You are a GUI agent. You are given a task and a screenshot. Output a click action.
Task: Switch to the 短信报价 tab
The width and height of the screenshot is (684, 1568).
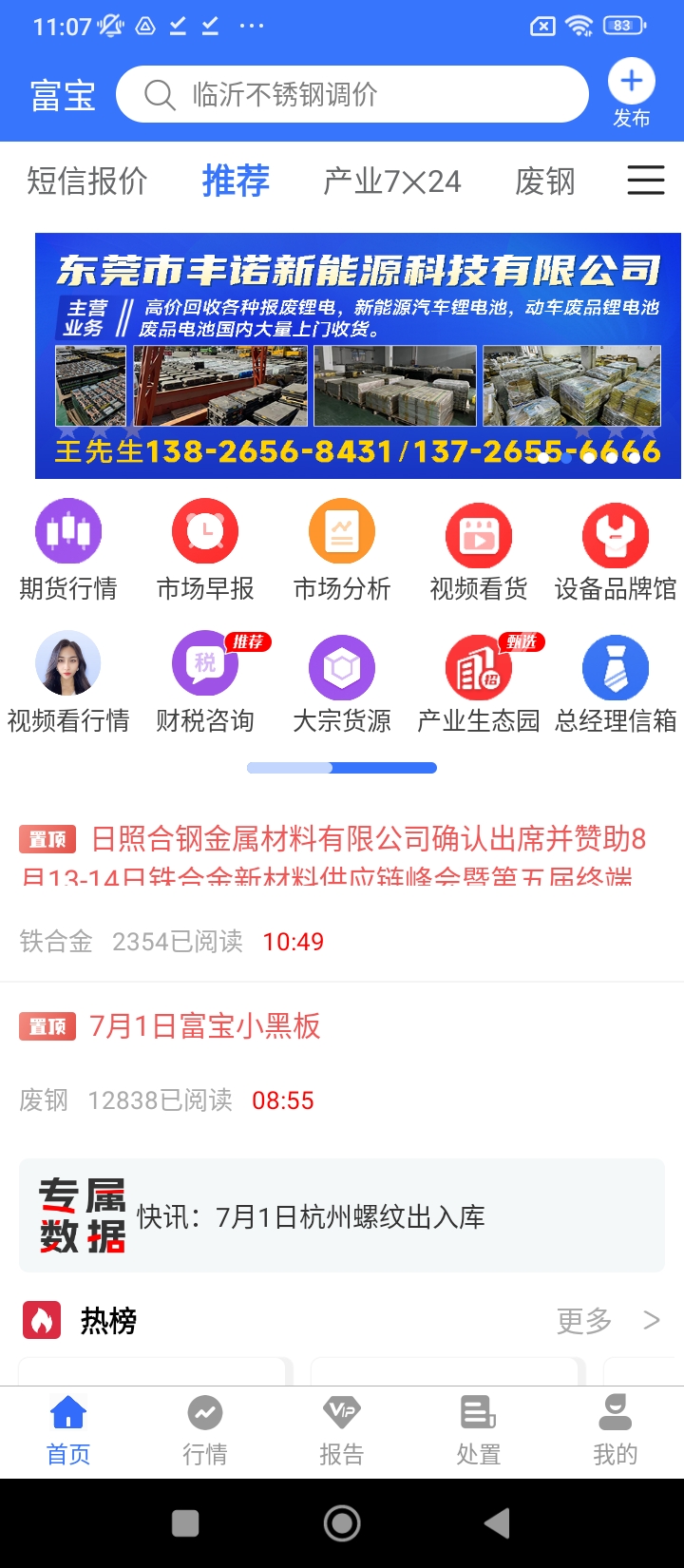tap(87, 181)
